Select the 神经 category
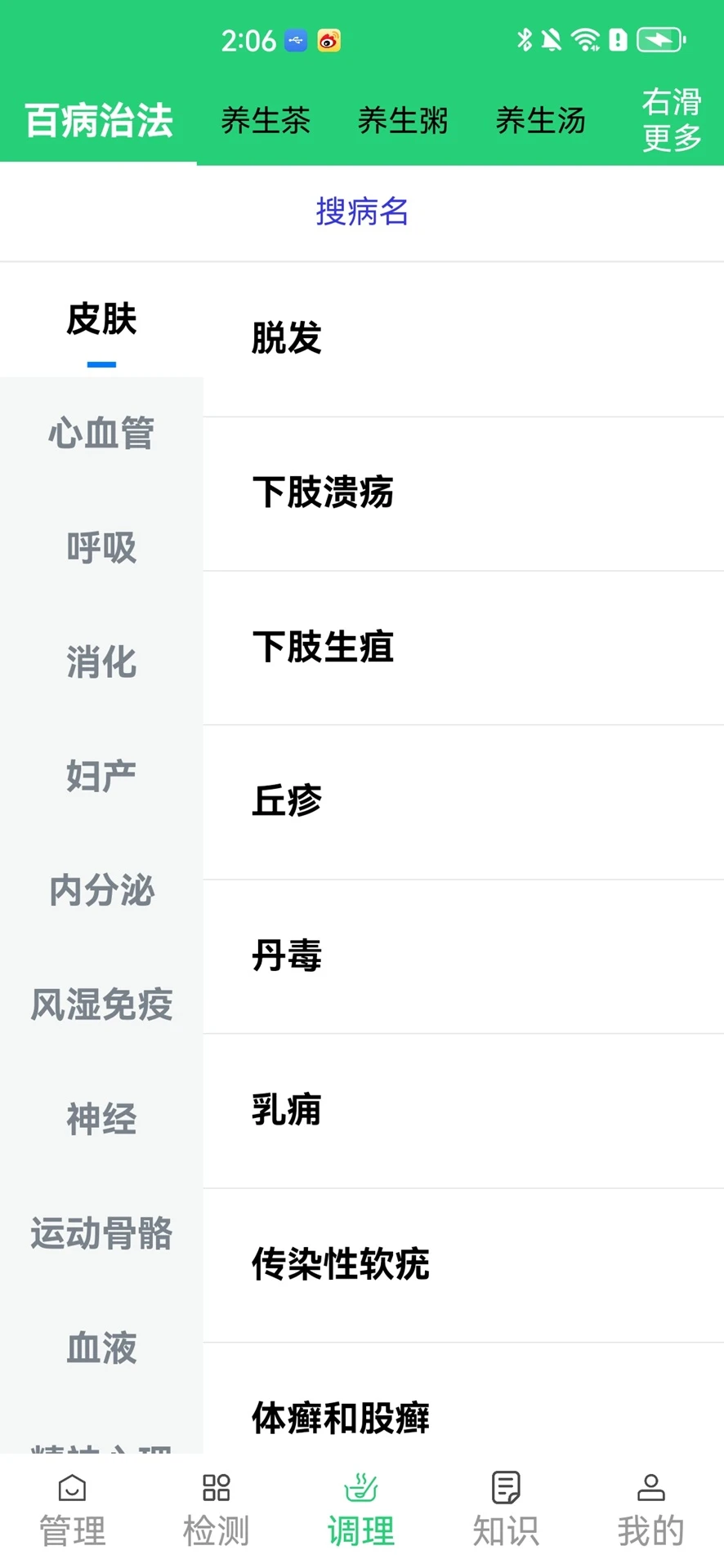This screenshot has width=724, height=1568. pyautogui.click(x=101, y=1119)
